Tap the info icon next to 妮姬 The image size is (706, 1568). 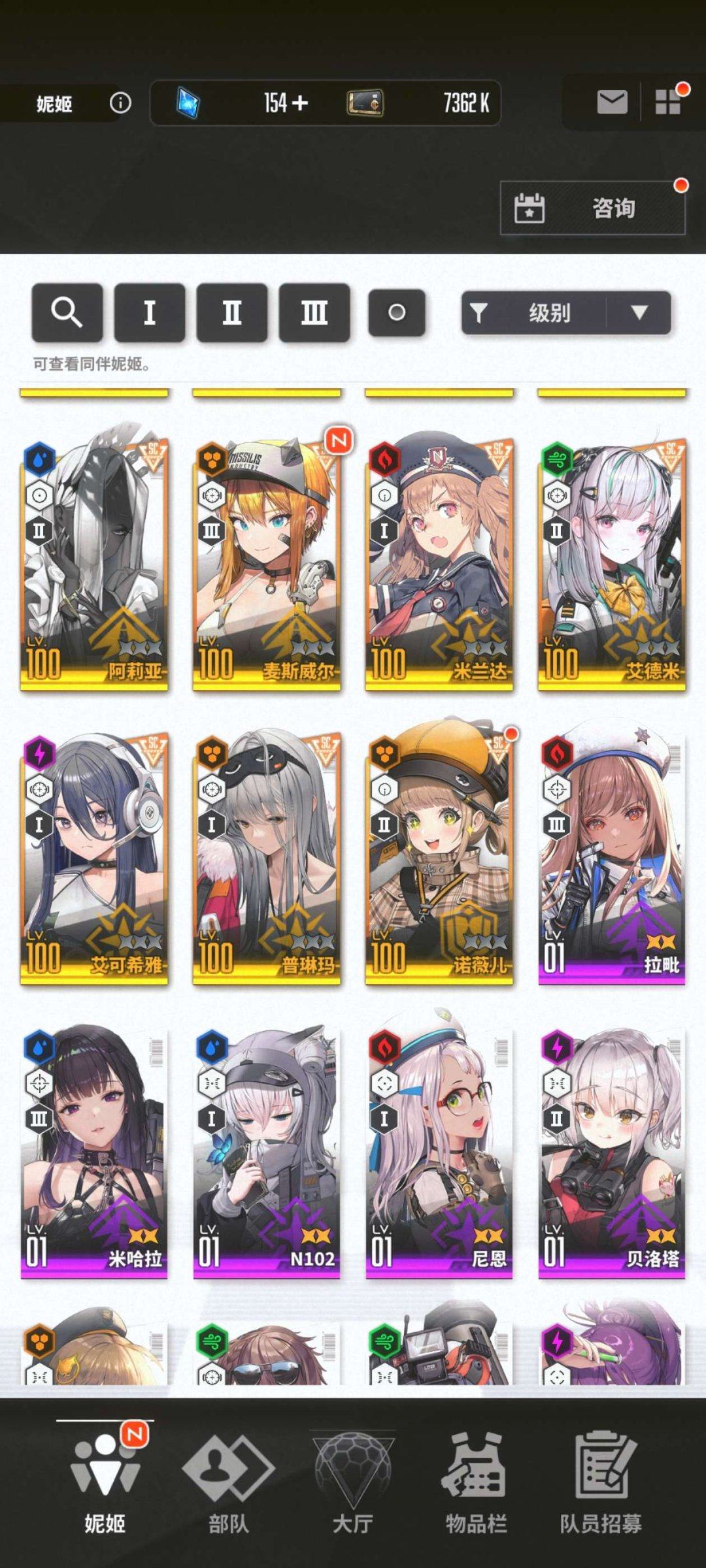click(120, 103)
